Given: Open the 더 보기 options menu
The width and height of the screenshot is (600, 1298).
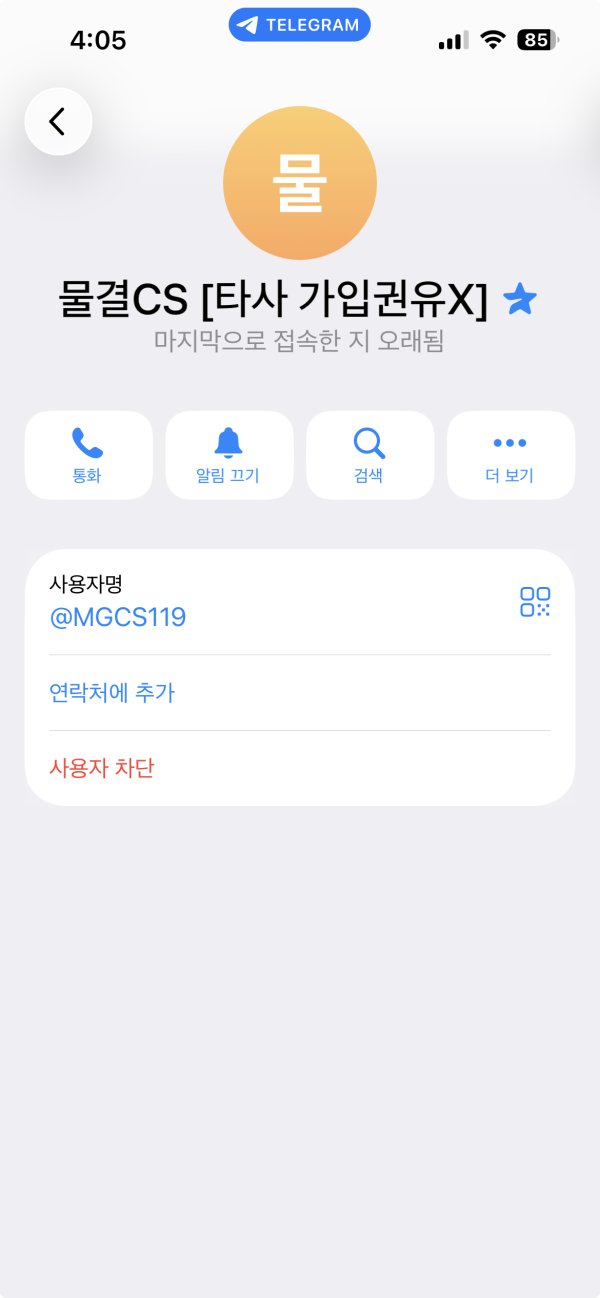Looking at the screenshot, I should (x=510, y=455).
